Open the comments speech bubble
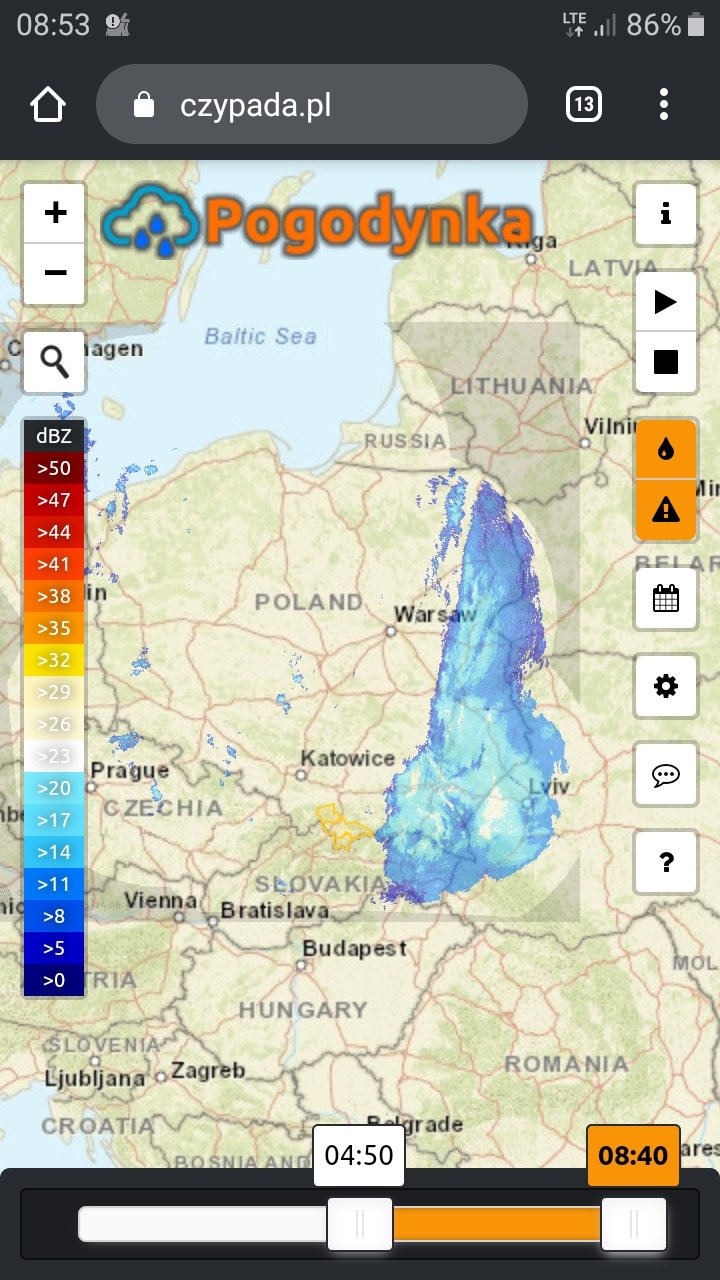This screenshot has height=1280, width=720. [x=665, y=774]
